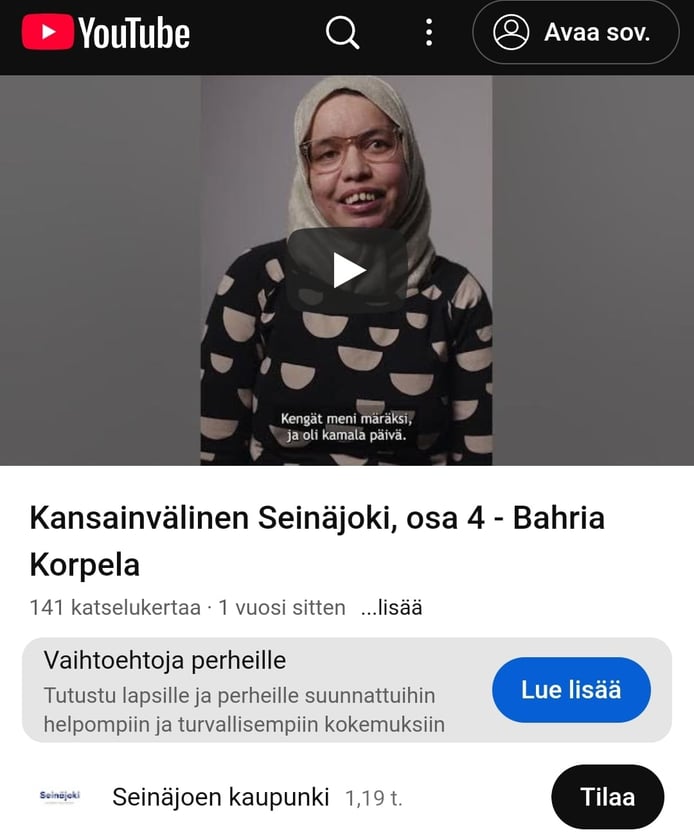Open the three-dot overflow menu
Screen dimensions: 694x835
pyautogui.click(x=429, y=32)
